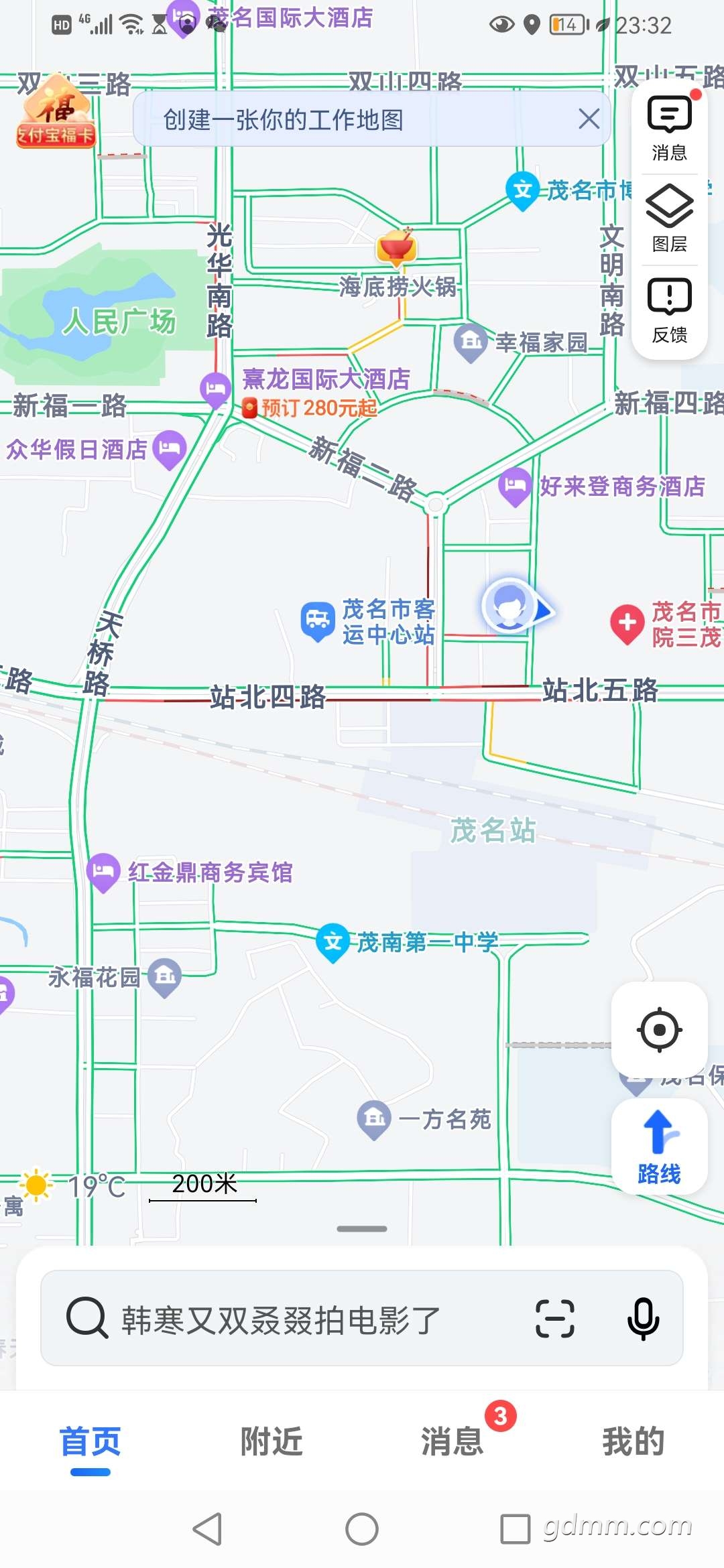The width and height of the screenshot is (724, 1568).
Task: Dismiss the 创建一张你的工作地图 banner
Action: click(x=589, y=119)
